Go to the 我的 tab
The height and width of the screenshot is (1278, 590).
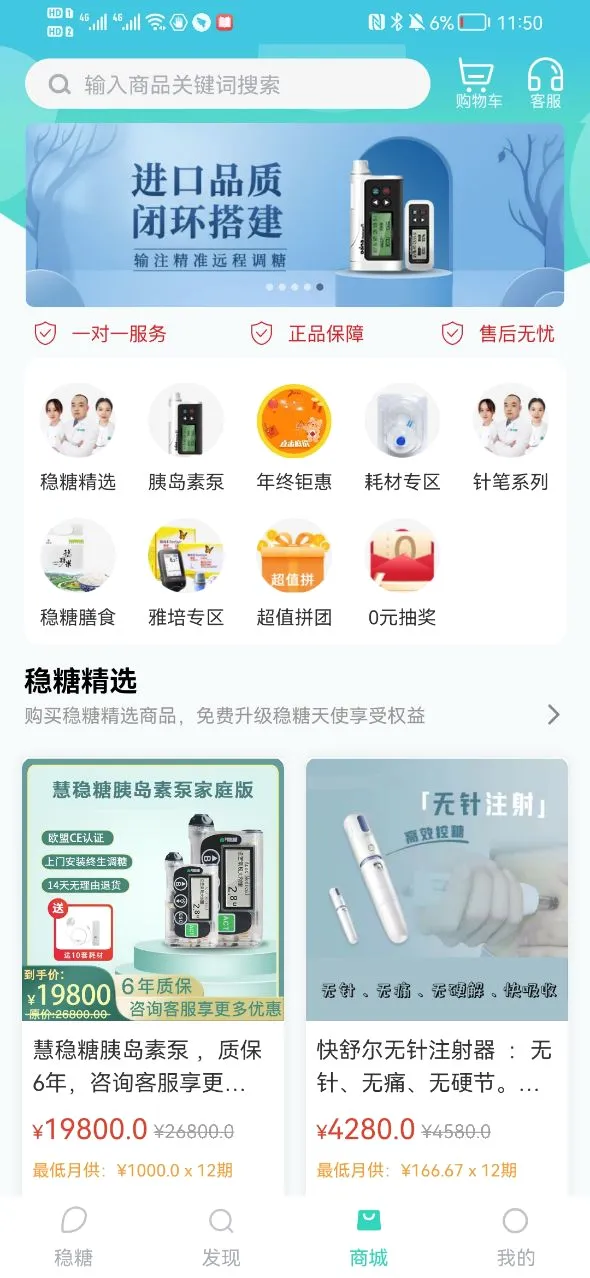tap(516, 1236)
